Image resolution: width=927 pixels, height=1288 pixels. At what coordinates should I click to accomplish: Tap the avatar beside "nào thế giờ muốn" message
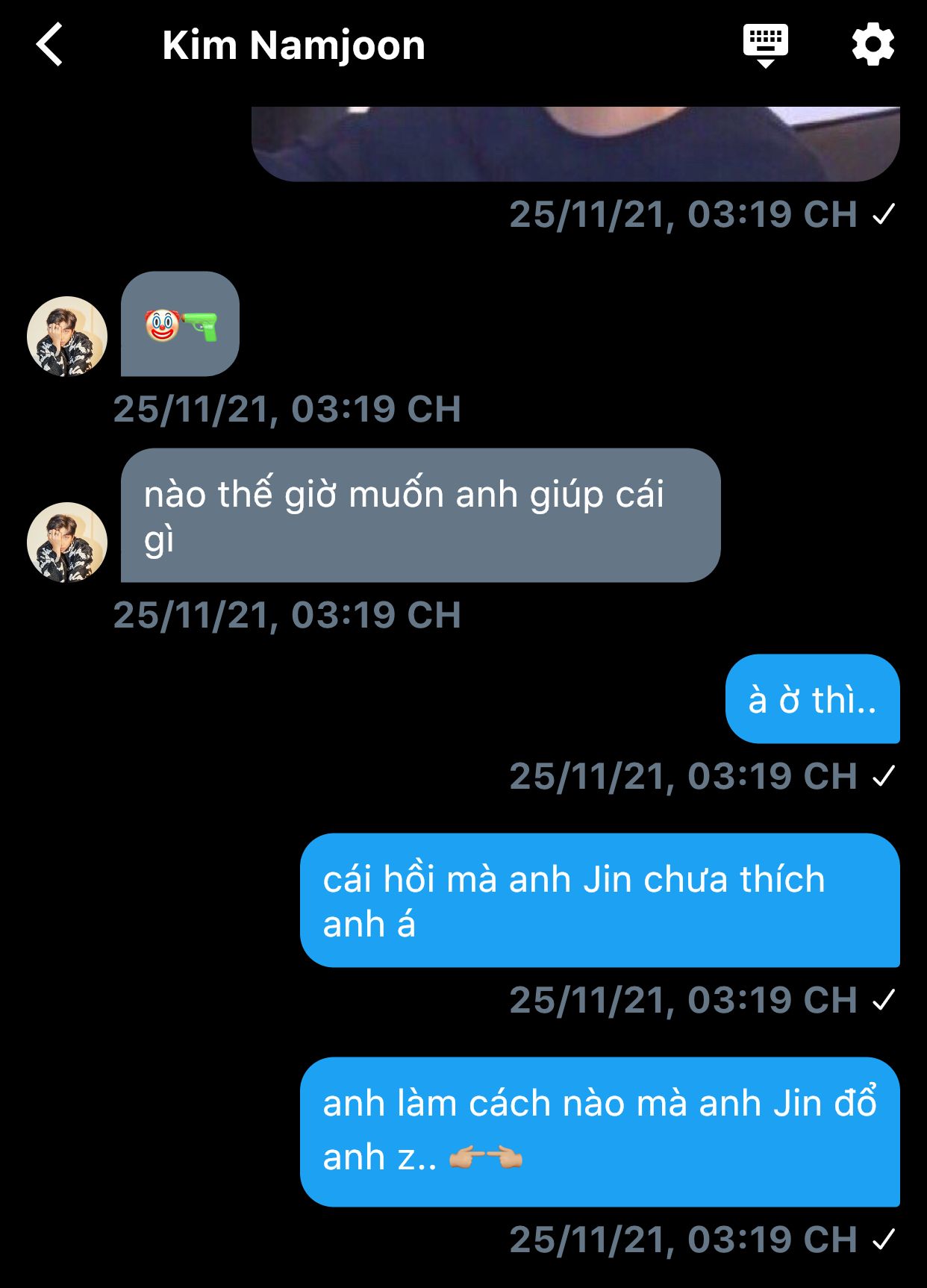[67, 542]
